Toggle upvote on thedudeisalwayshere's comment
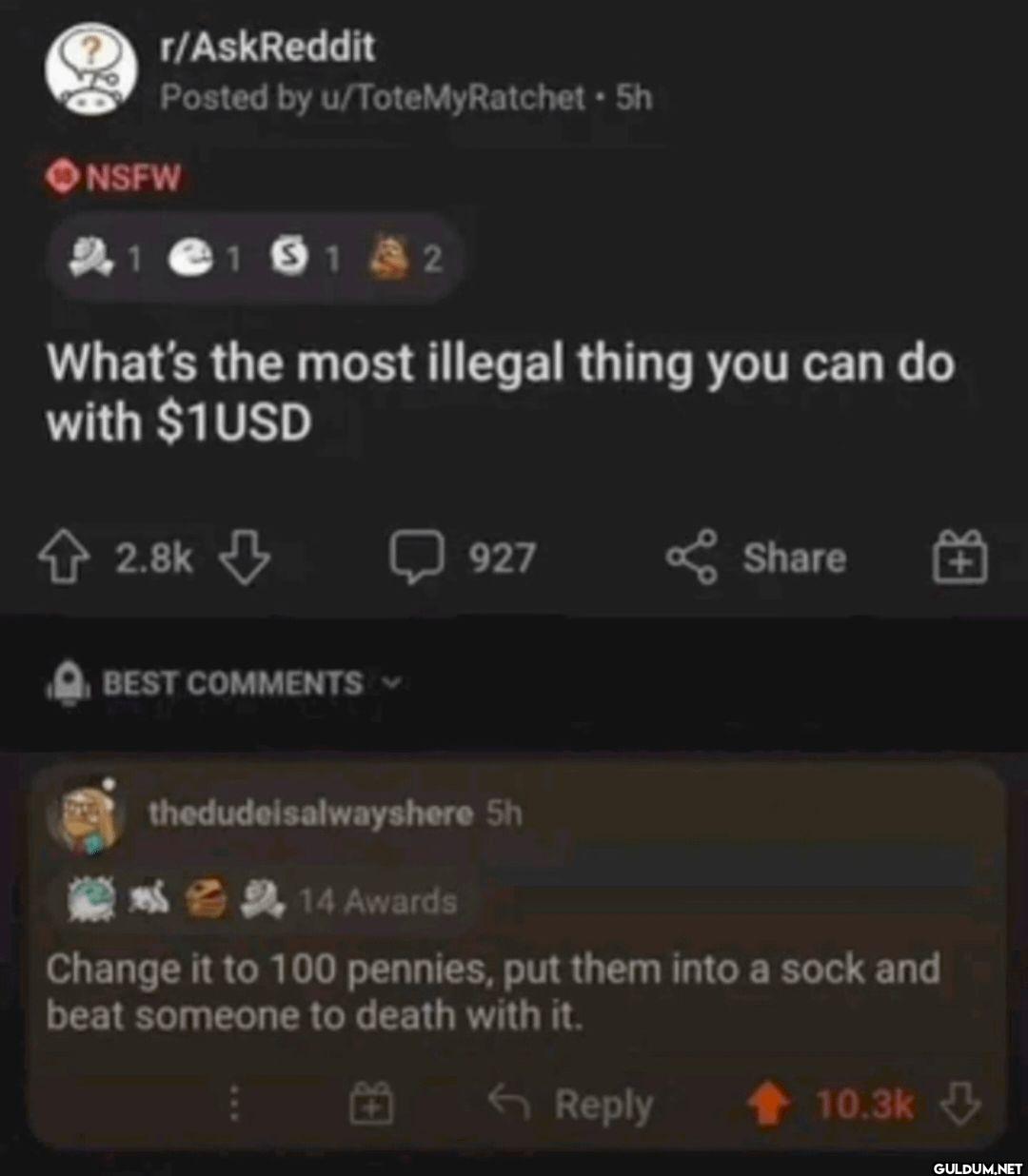Viewport: 1028px width, 1176px height. 769,1105
